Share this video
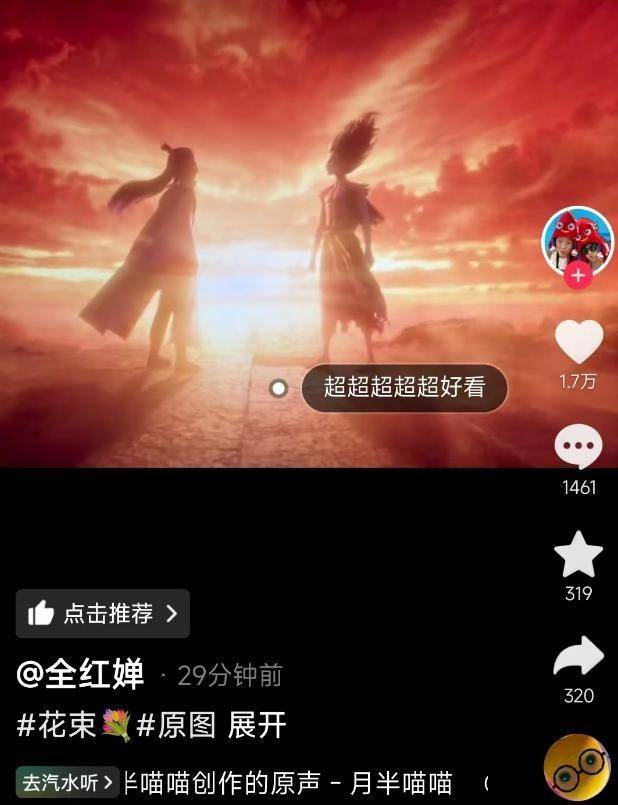The image size is (618, 805). click(x=579, y=657)
